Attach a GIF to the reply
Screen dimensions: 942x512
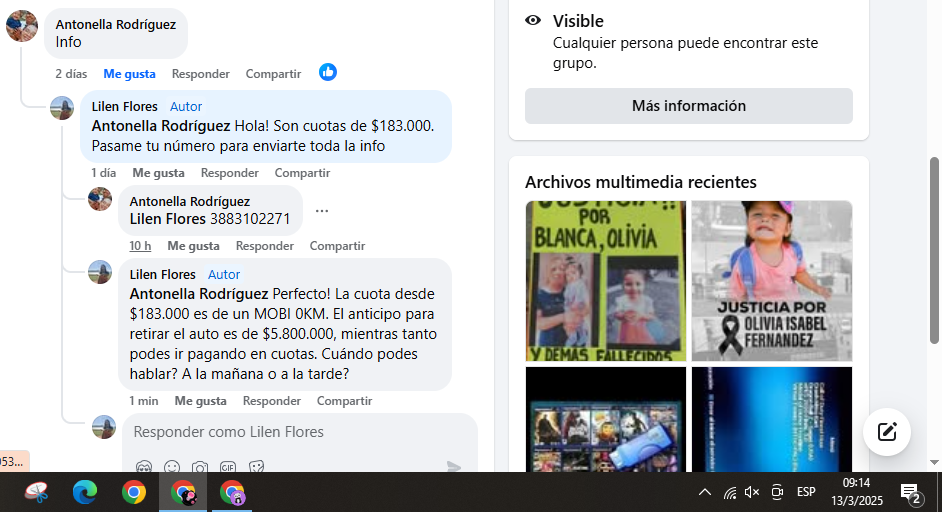[228, 467]
